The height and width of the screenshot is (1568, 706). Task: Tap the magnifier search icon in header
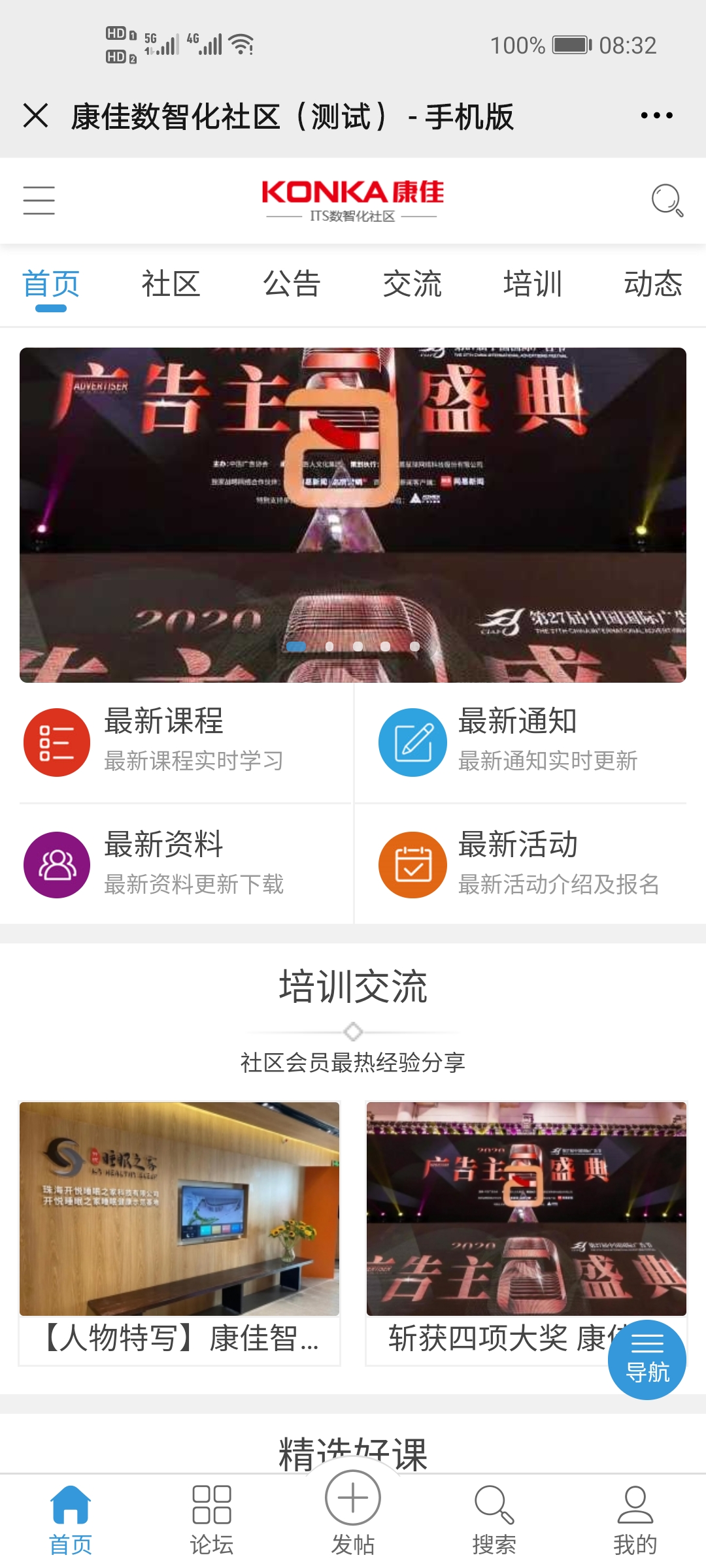click(667, 200)
